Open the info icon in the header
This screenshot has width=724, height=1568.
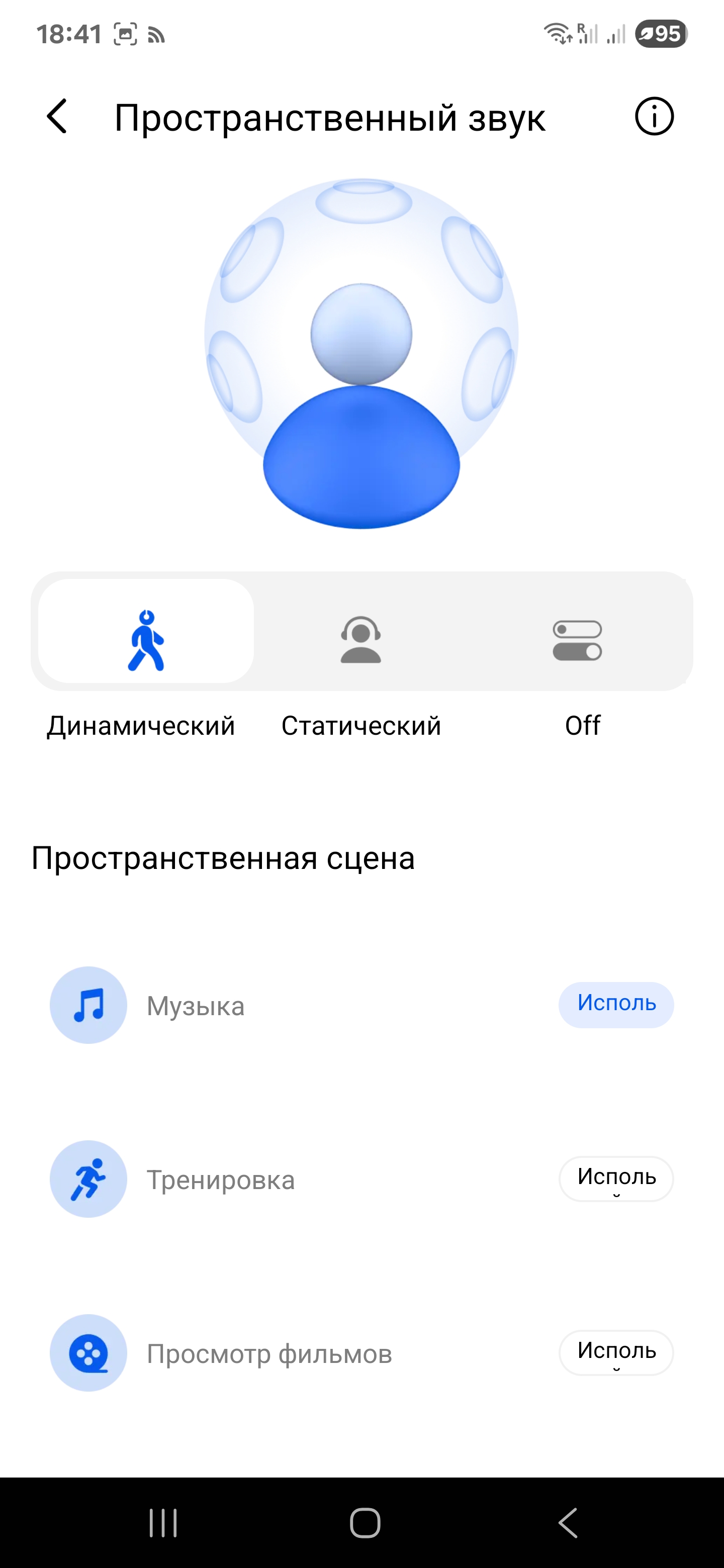coord(654,116)
